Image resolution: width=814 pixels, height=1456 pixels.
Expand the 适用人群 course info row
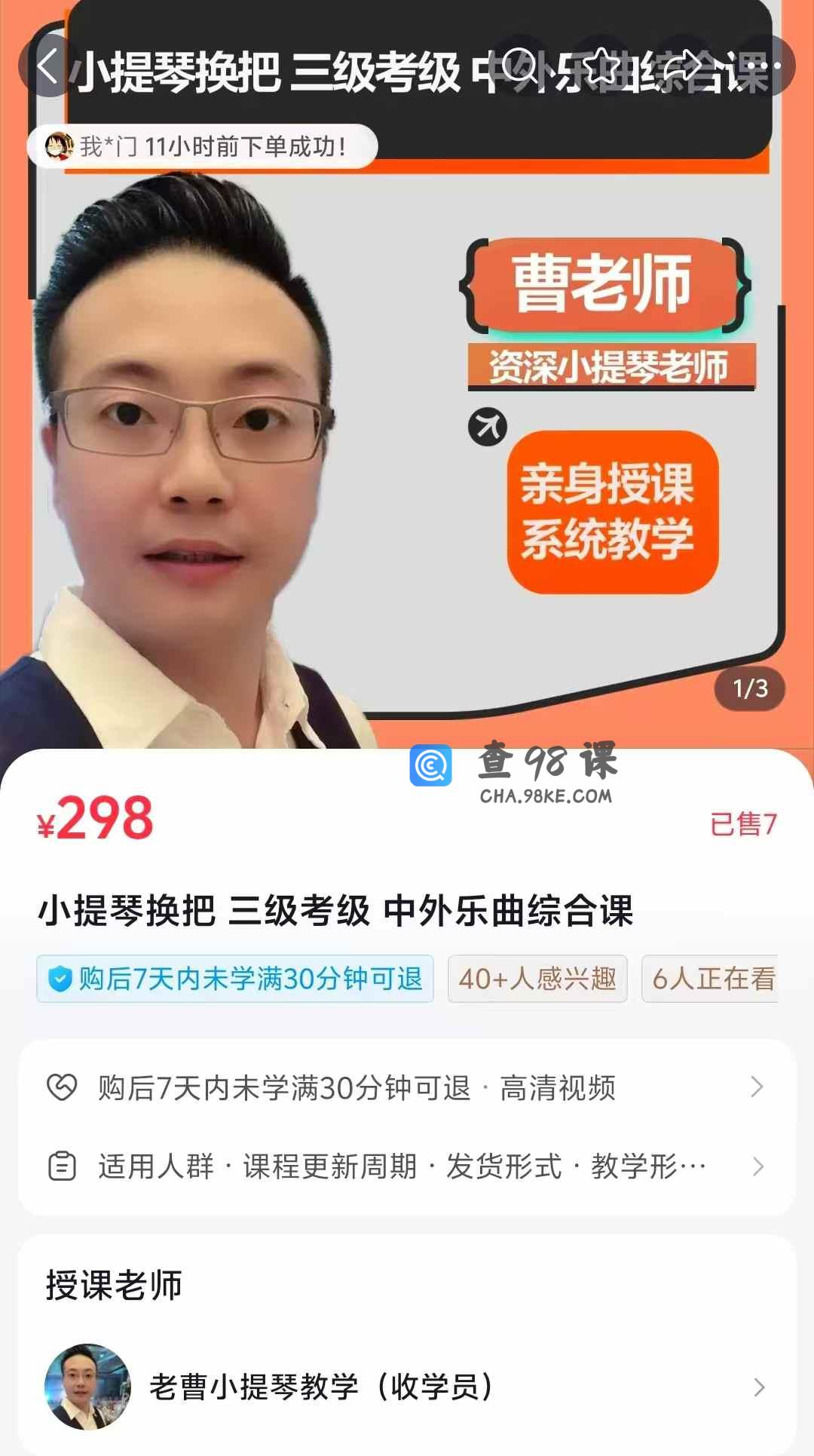click(x=407, y=1166)
